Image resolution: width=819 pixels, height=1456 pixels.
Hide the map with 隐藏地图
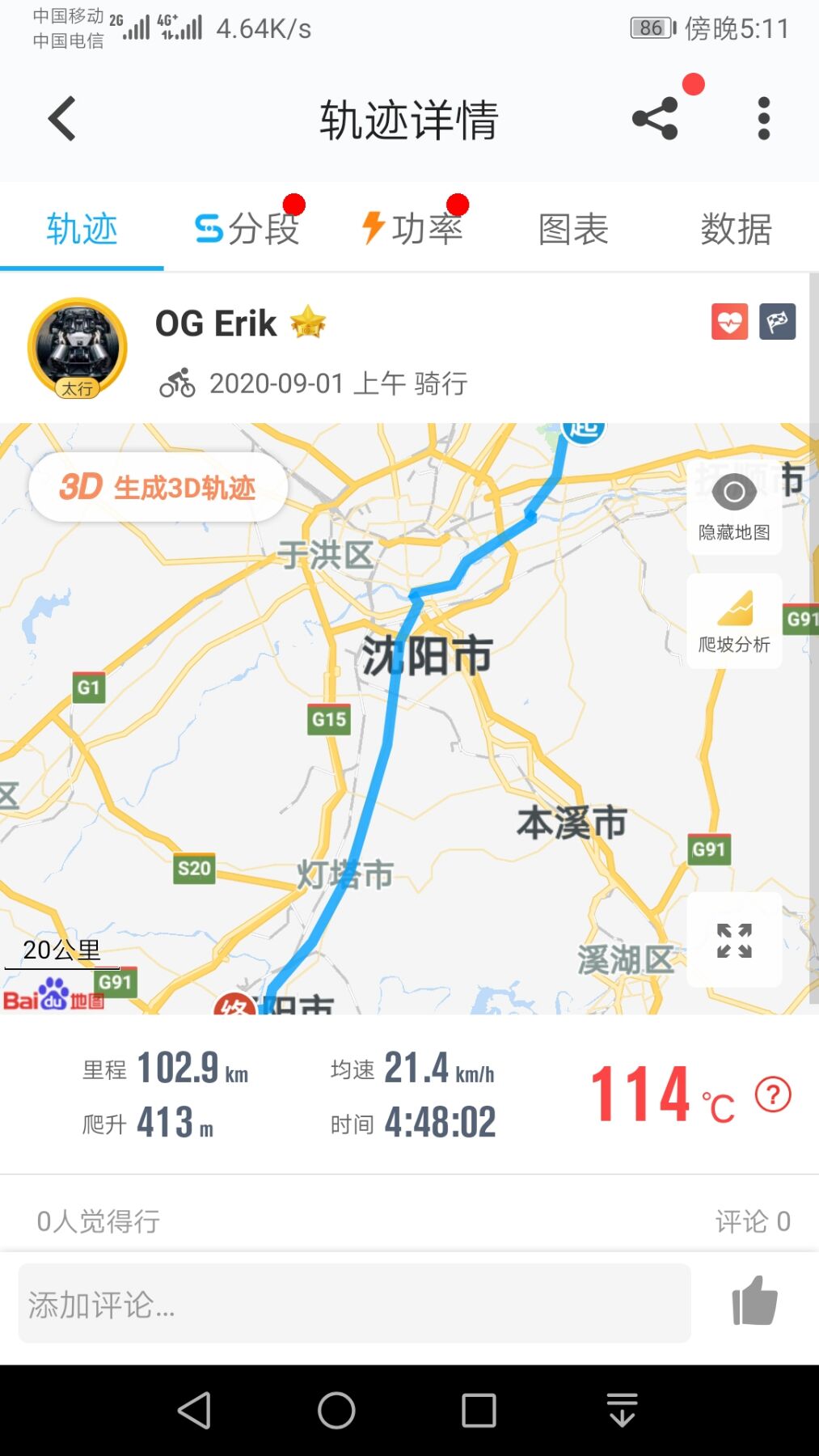tap(734, 506)
